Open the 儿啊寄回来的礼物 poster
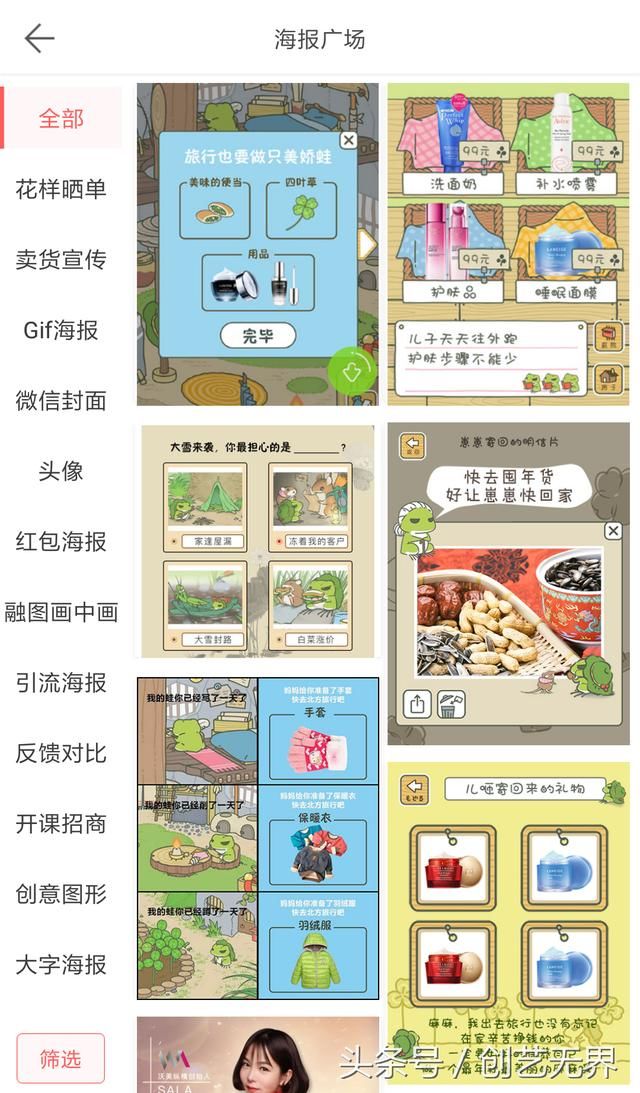 [x=508, y=920]
